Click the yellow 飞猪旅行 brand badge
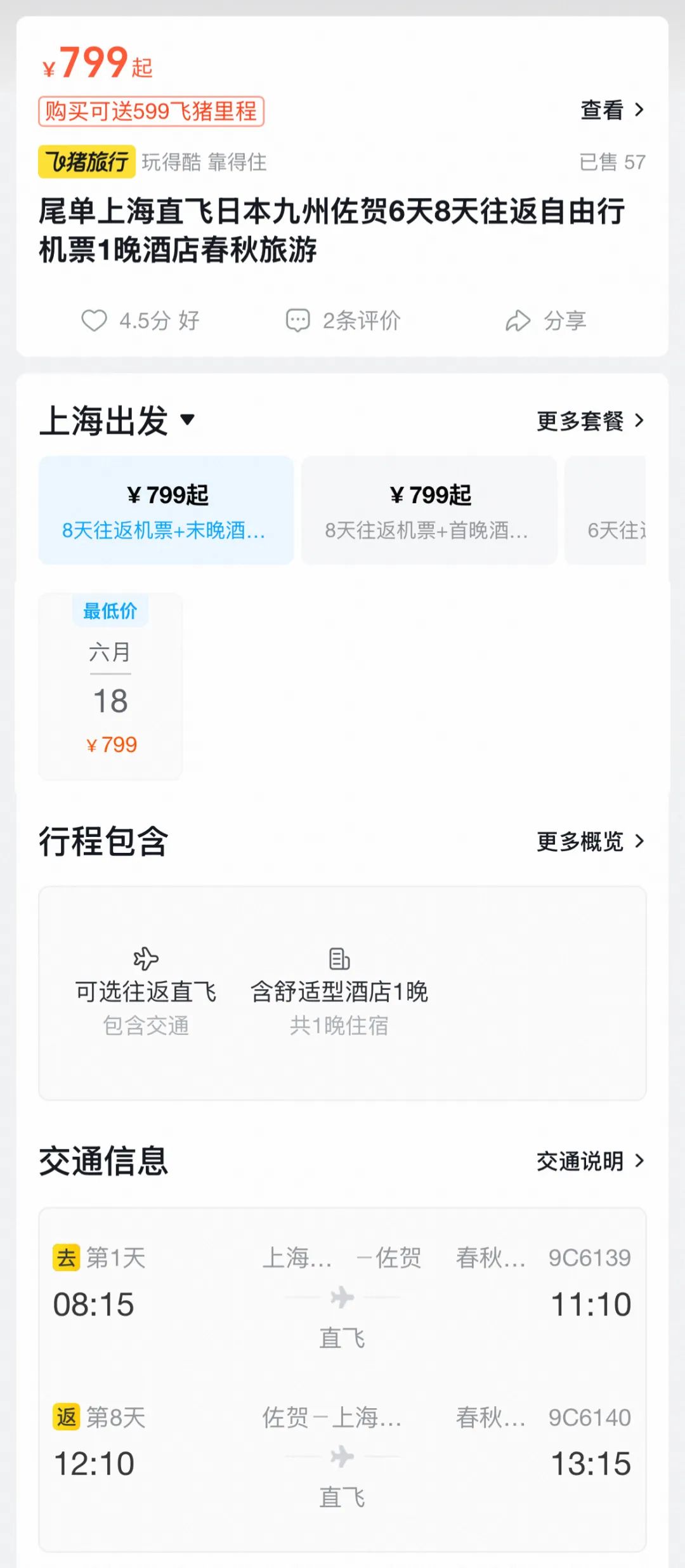685x1568 pixels. pyautogui.click(x=87, y=162)
